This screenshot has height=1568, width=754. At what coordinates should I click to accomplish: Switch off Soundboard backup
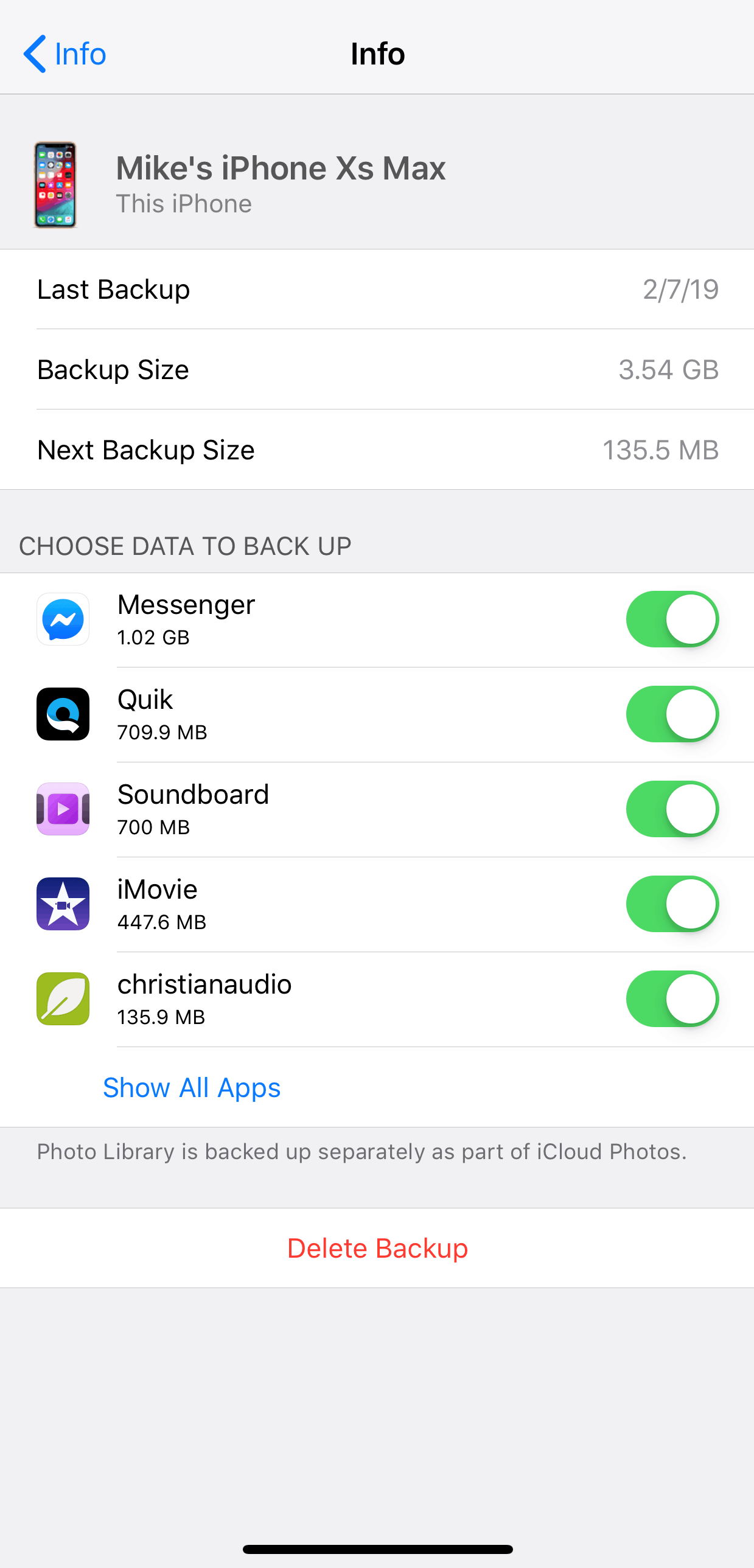pyautogui.click(x=672, y=809)
